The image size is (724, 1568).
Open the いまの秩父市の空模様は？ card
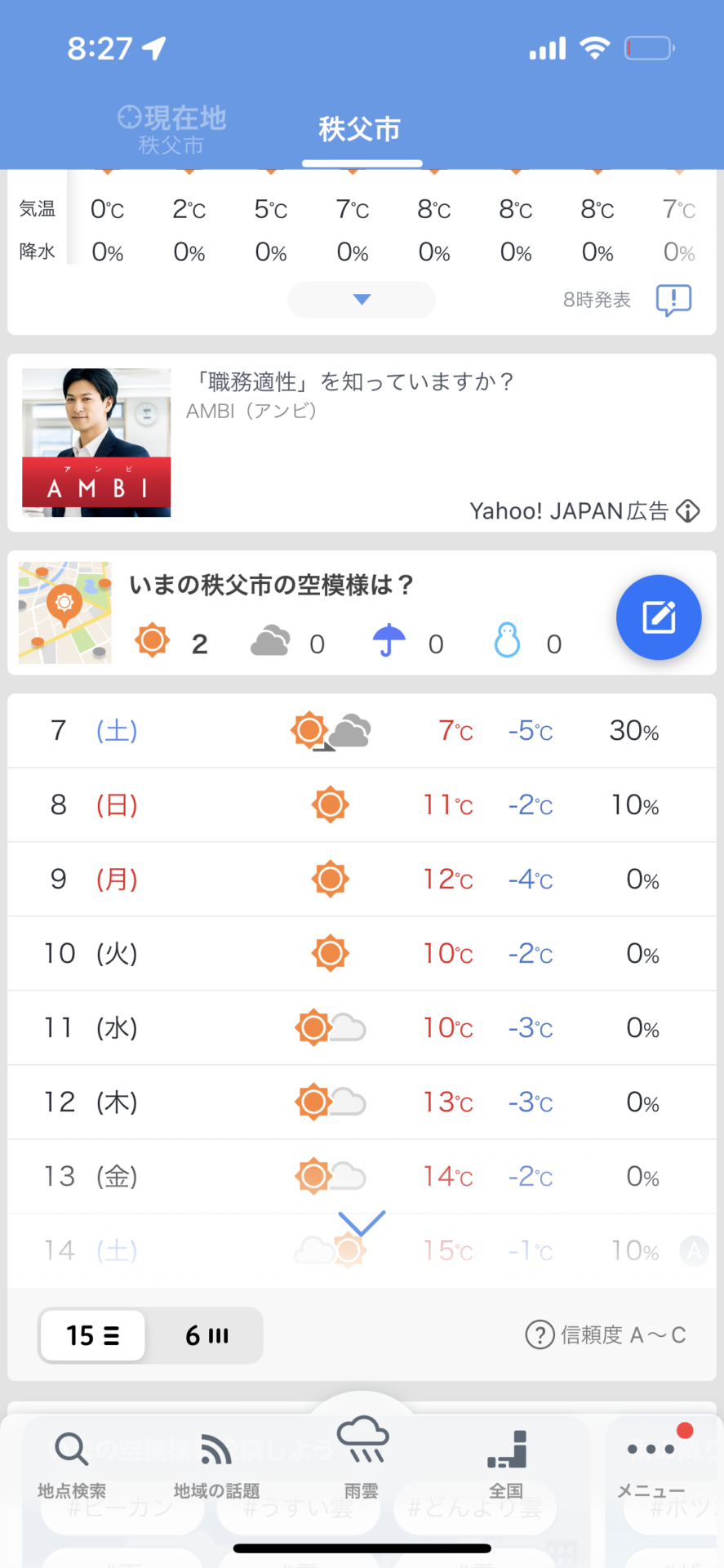(310, 612)
